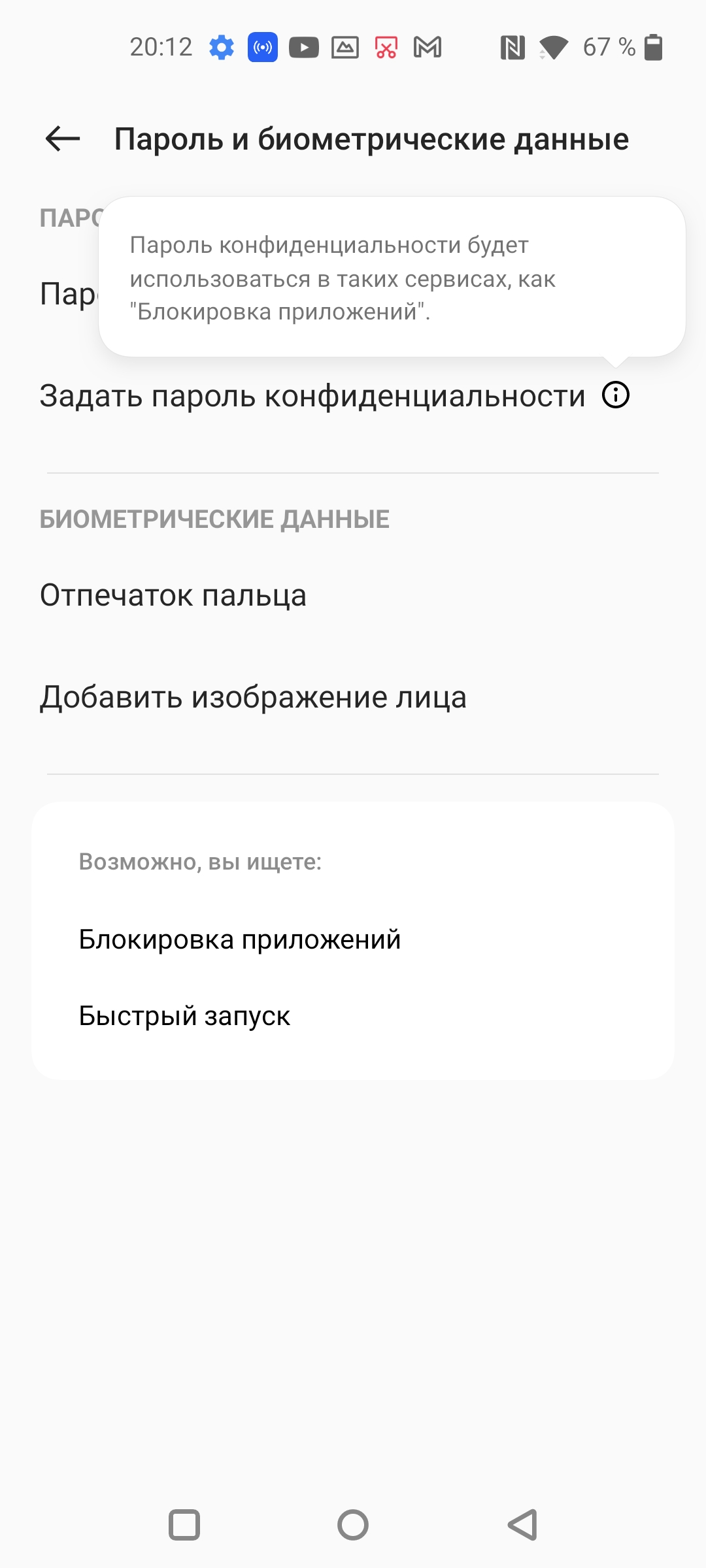Open recent apps with the square button

point(184,1526)
